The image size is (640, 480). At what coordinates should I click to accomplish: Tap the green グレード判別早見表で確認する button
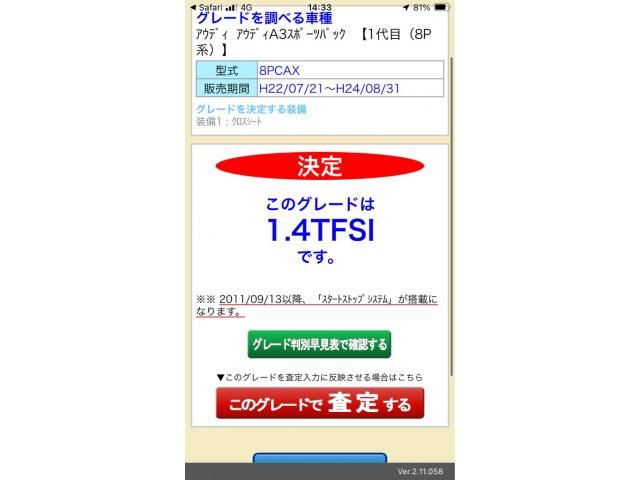click(319, 344)
